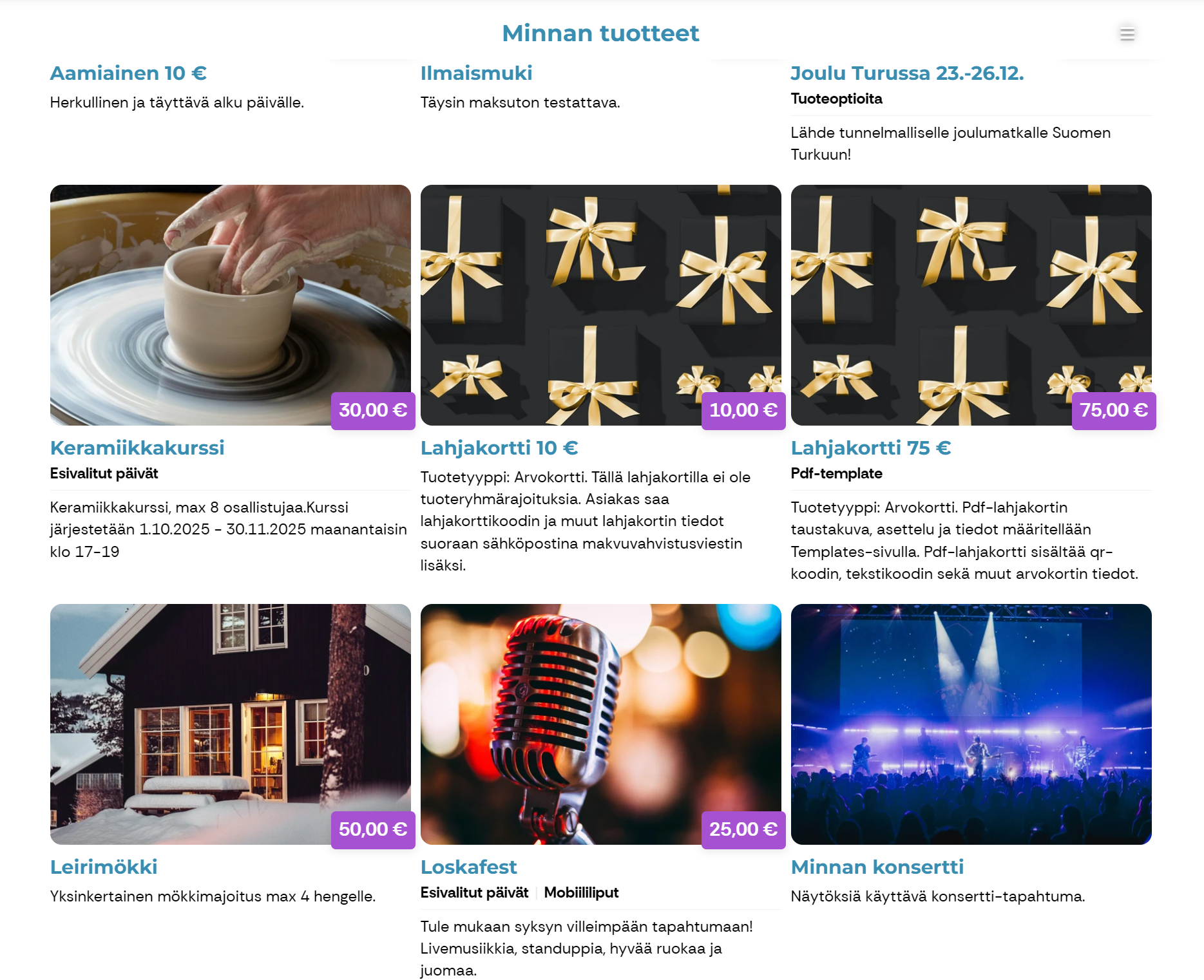This screenshot has height=980, width=1204.
Task: Open the Joulu Turussa 23.-26.12. product
Action: click(907, 73)
